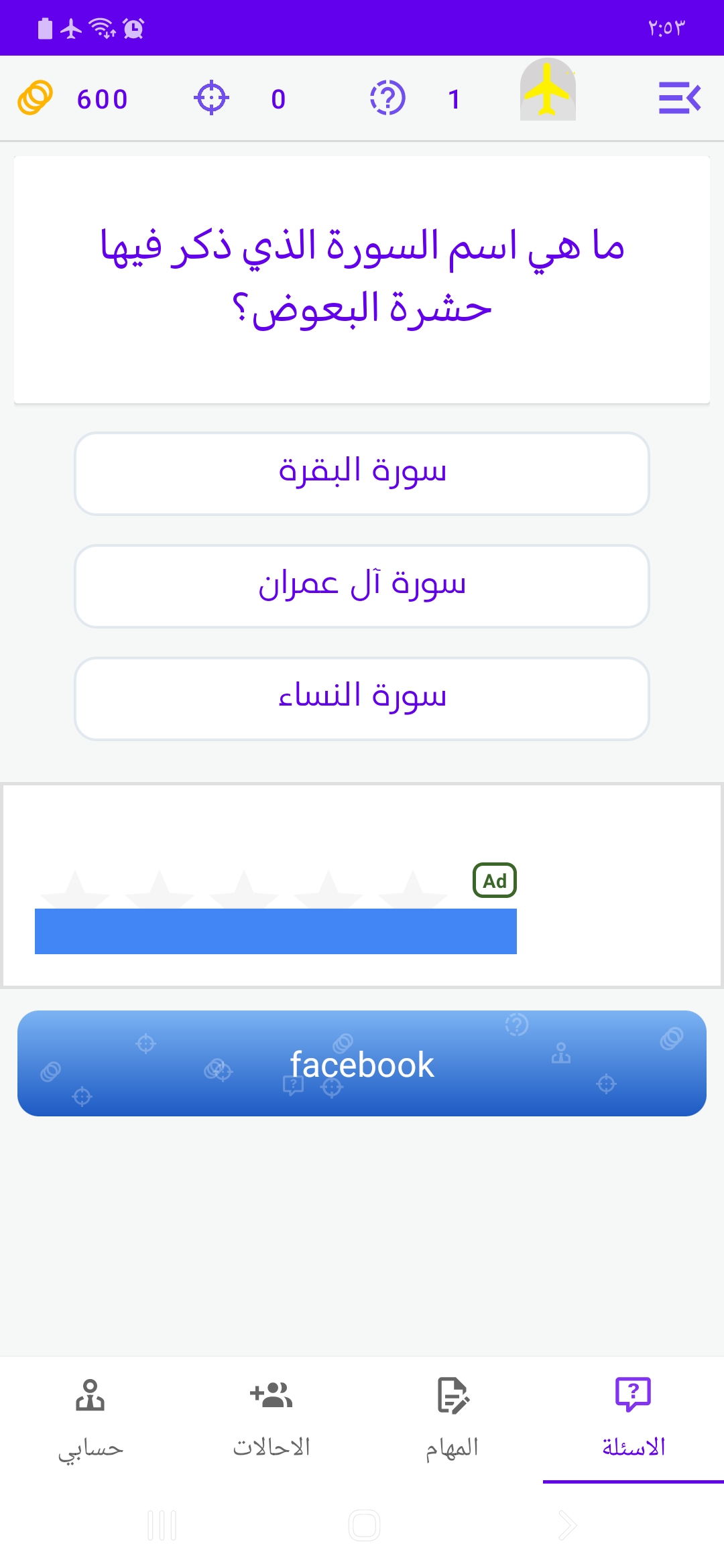Tap the yellow airplane avatar
Screen dimensions: 724x1568
point(548,90)
